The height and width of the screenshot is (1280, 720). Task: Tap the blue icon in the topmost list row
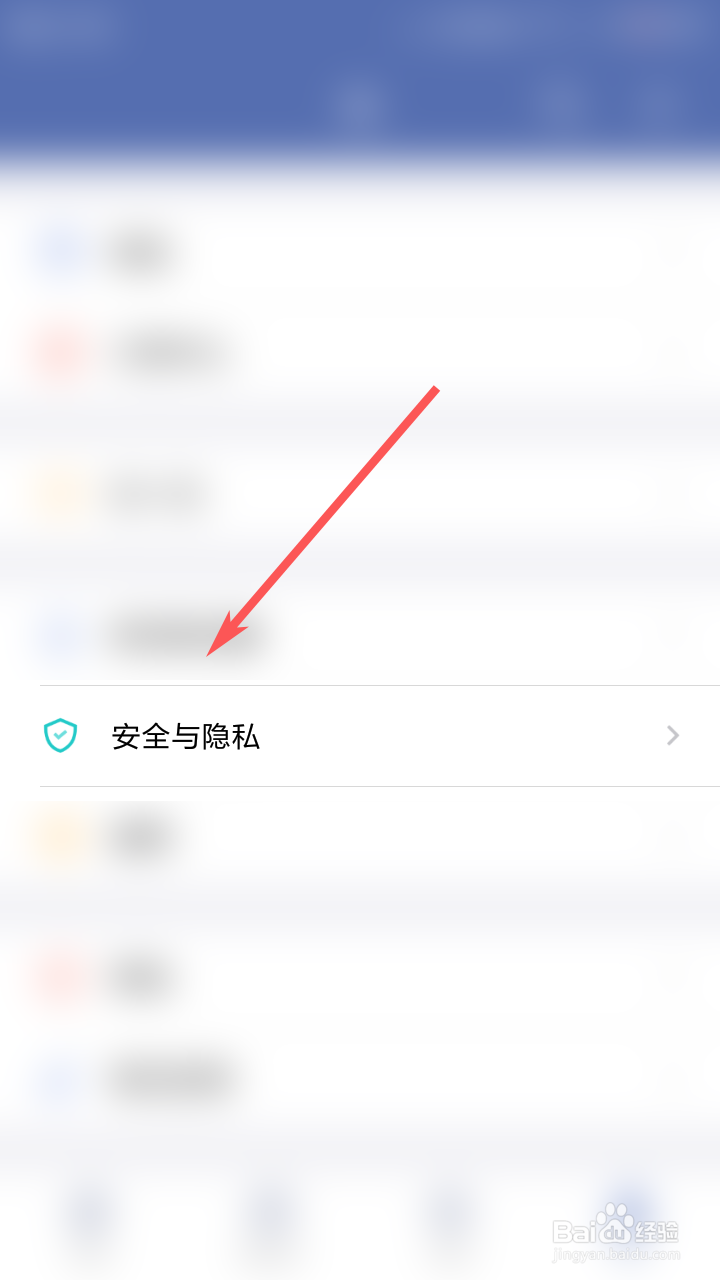point(60,252)
